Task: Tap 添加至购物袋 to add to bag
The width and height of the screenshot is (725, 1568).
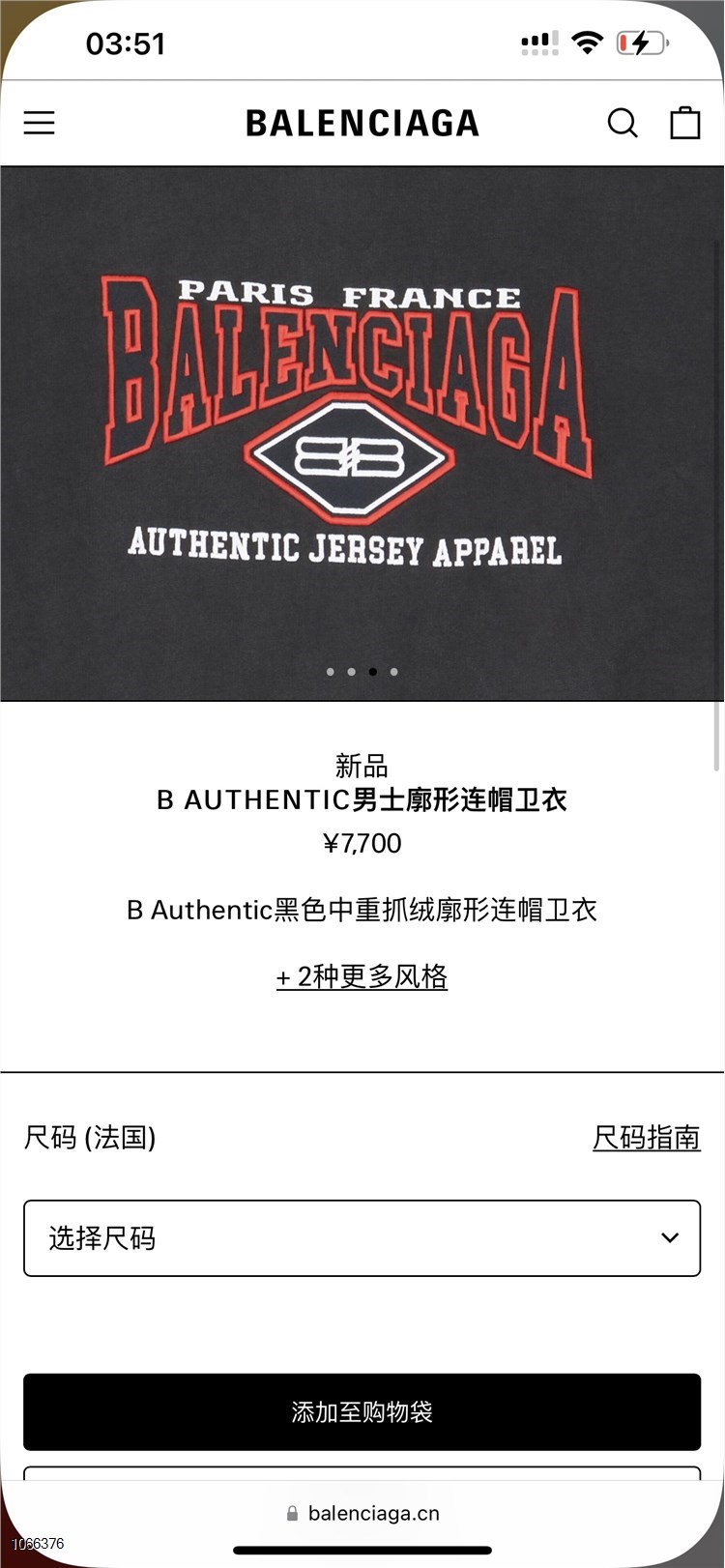Action: click(x=362, y=1412)
